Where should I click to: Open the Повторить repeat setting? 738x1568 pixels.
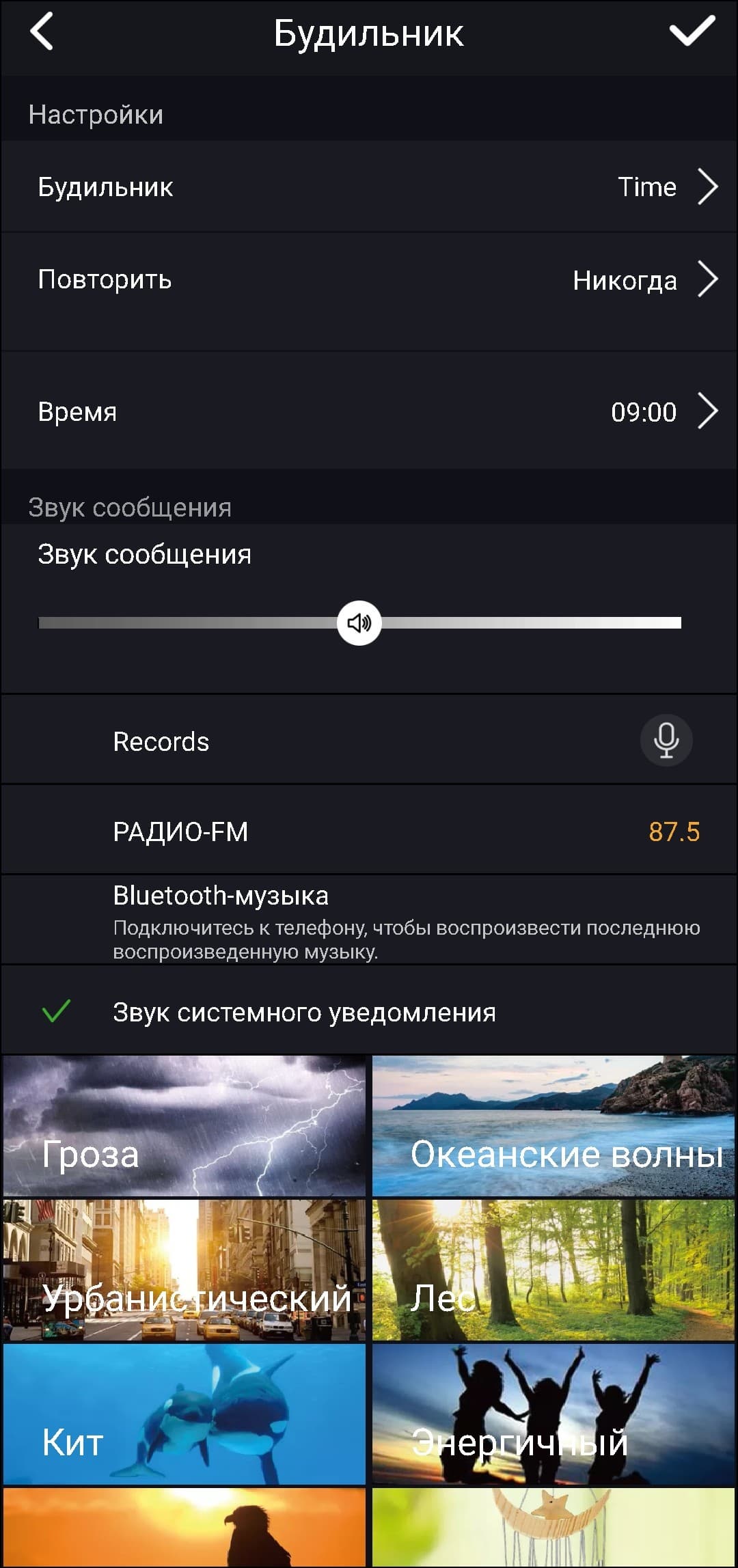369,279
